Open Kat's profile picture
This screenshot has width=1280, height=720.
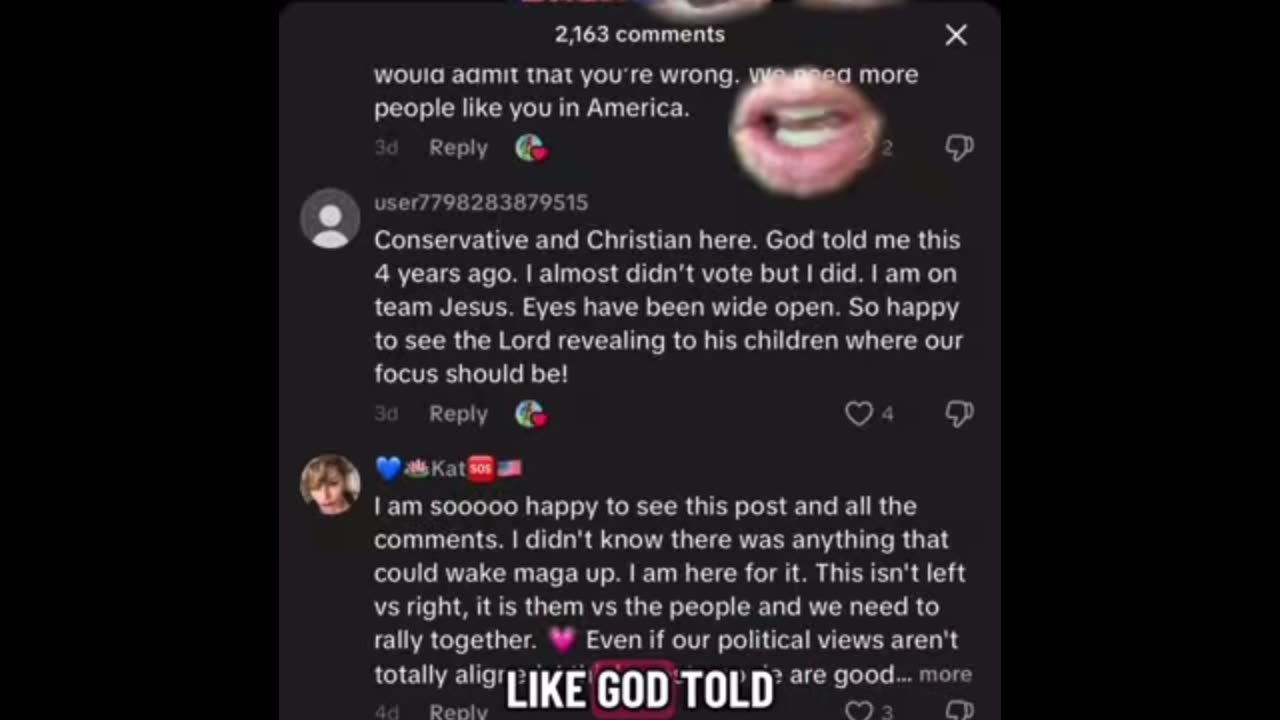(x=330, y=484)
